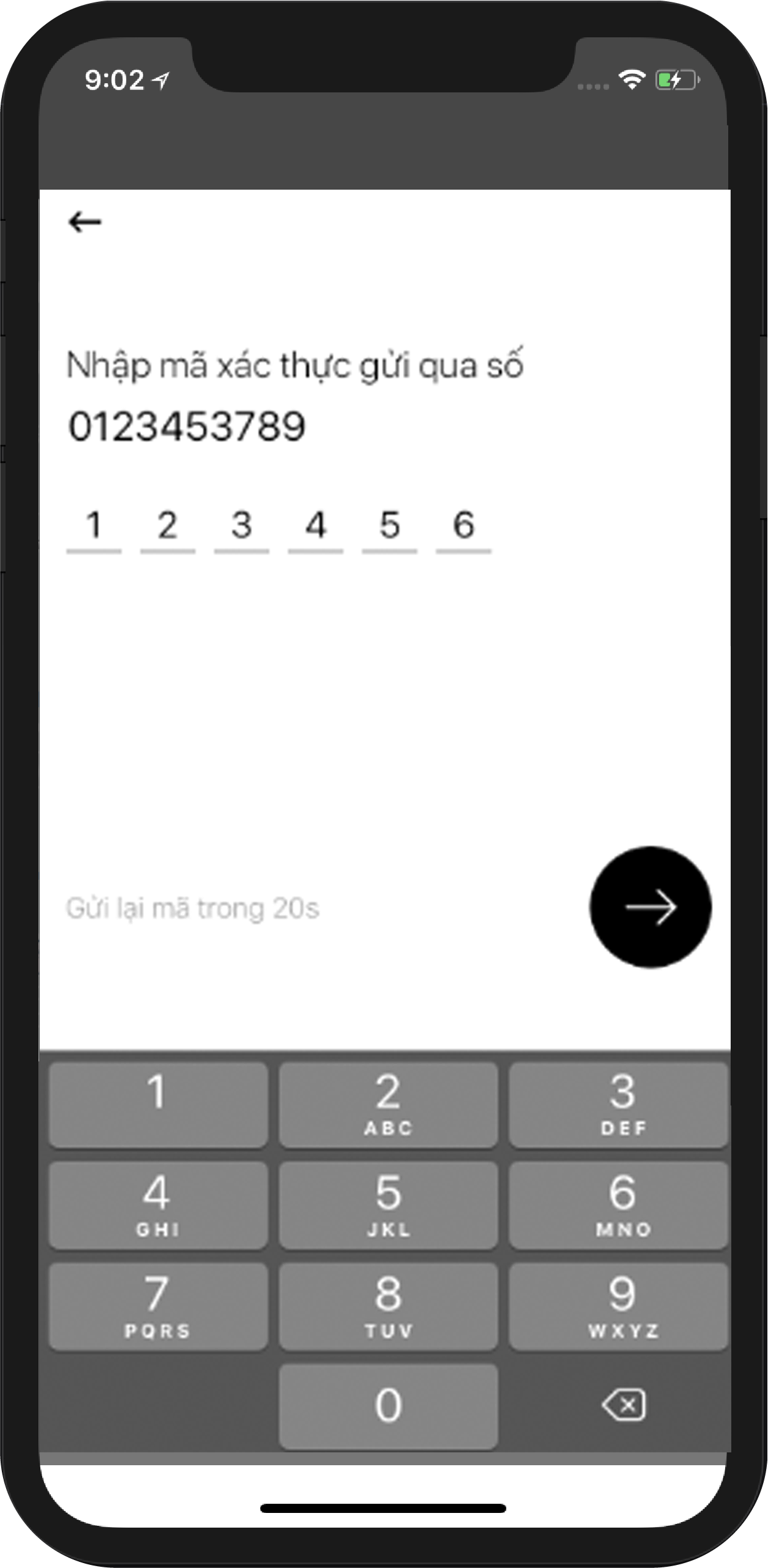Type digit 7 on the keypad
Screen dimensions: 768x1568
pos(158,1306)
